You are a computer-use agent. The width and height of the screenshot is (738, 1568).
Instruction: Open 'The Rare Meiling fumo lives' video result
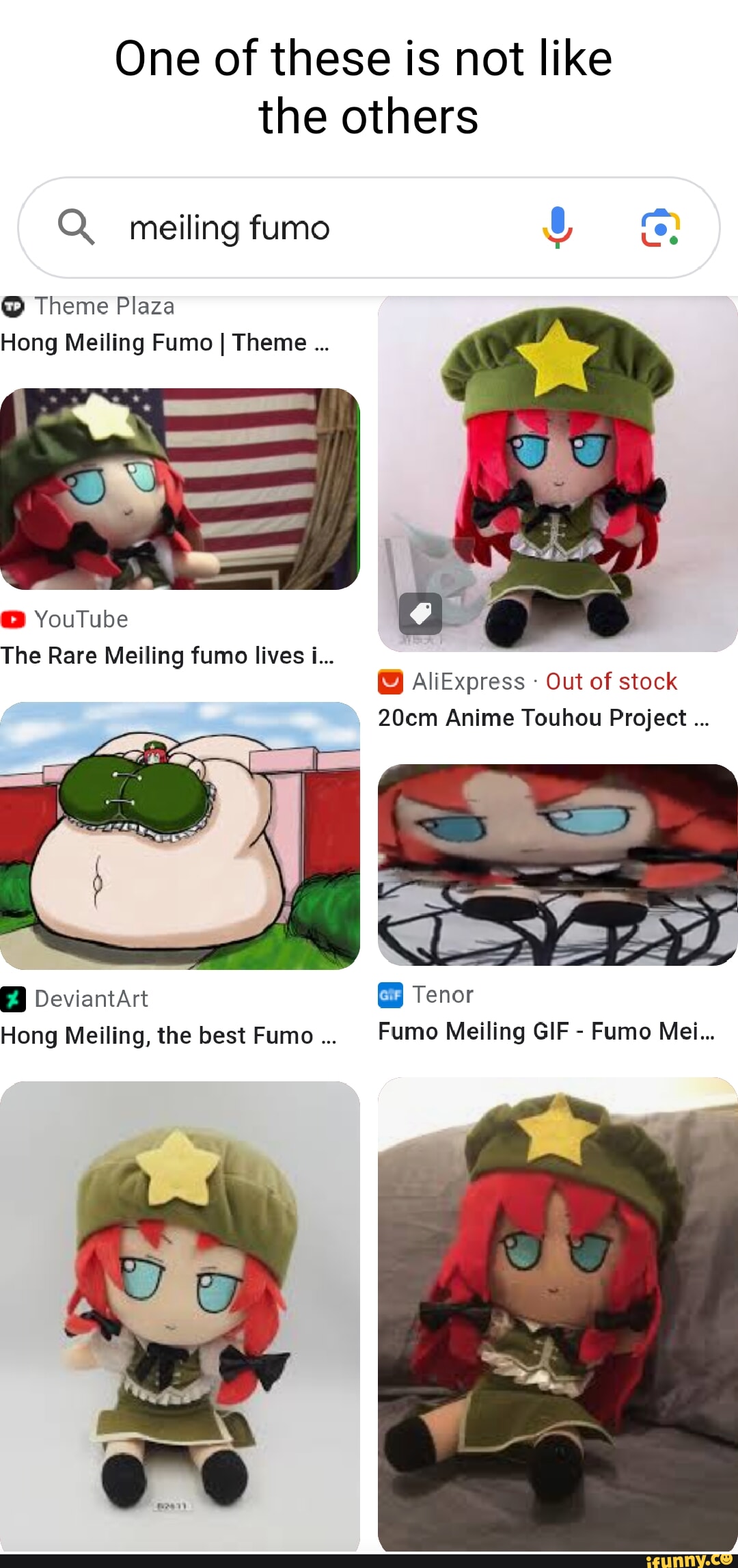[x=167, y=655]
